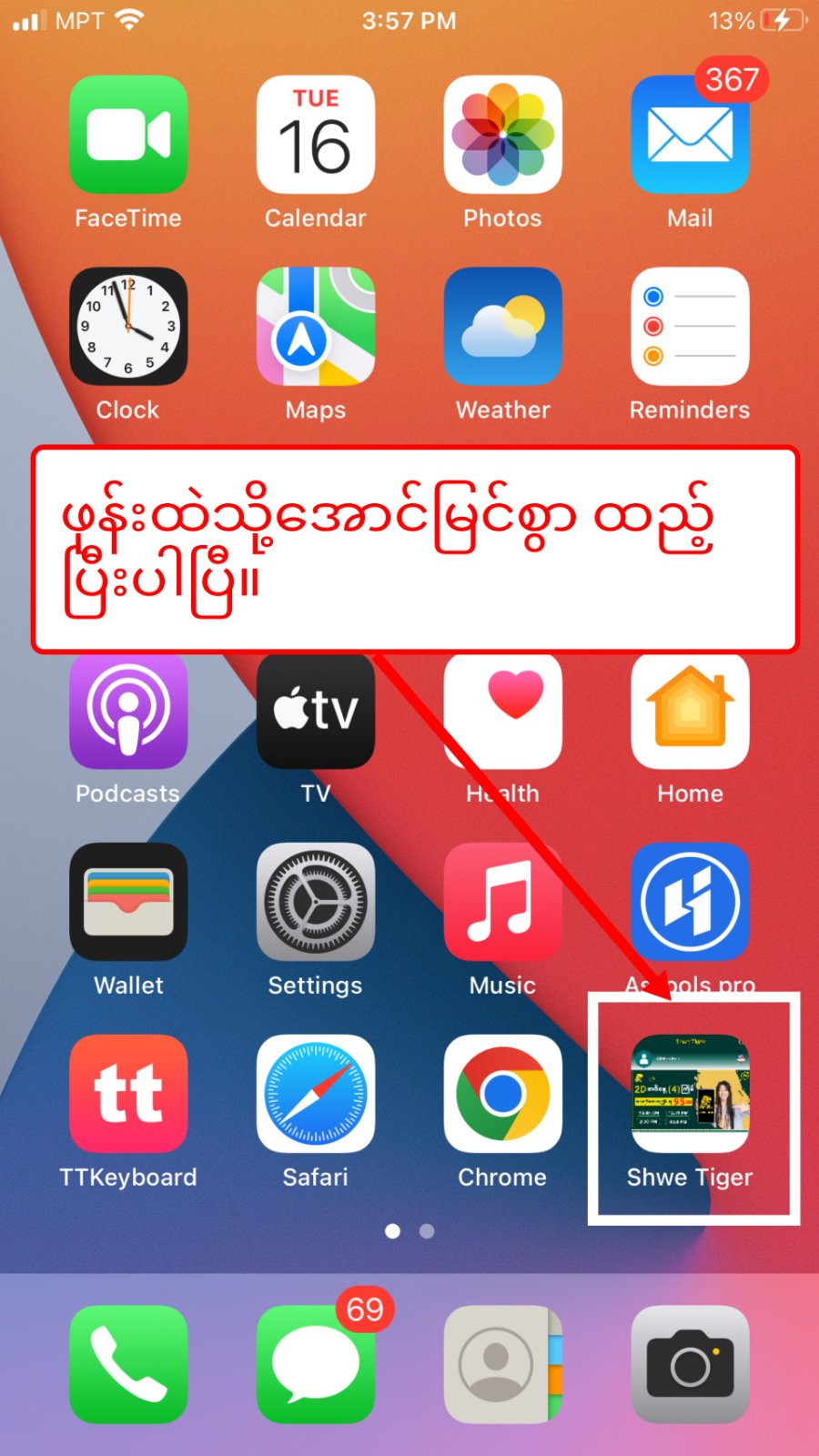Check the Weather app
The height and width of the screenshot is (1456, 819).
pyautogui.click(x=502, y=326)
